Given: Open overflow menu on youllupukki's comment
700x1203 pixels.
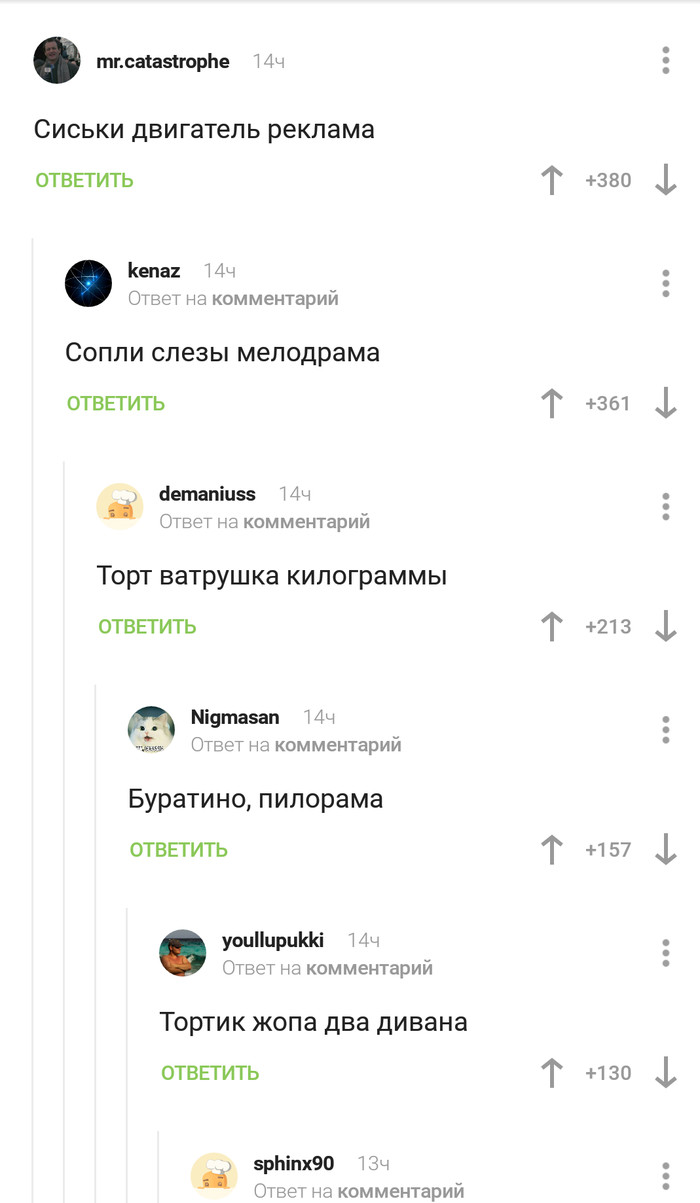Looking at the screenshot, I should pyautogui.click(x=666, y=952).
